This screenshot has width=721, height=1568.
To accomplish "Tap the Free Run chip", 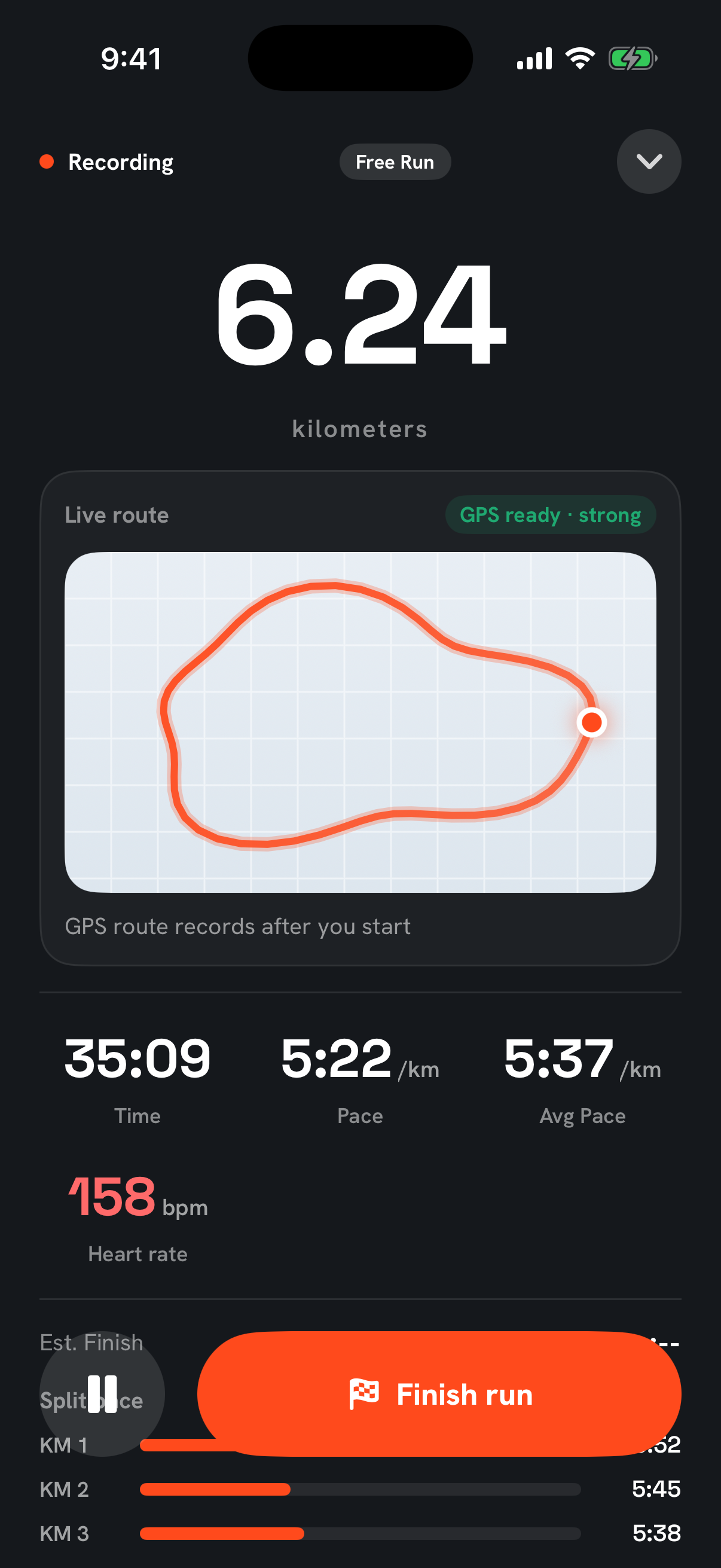I will (395, 162).
